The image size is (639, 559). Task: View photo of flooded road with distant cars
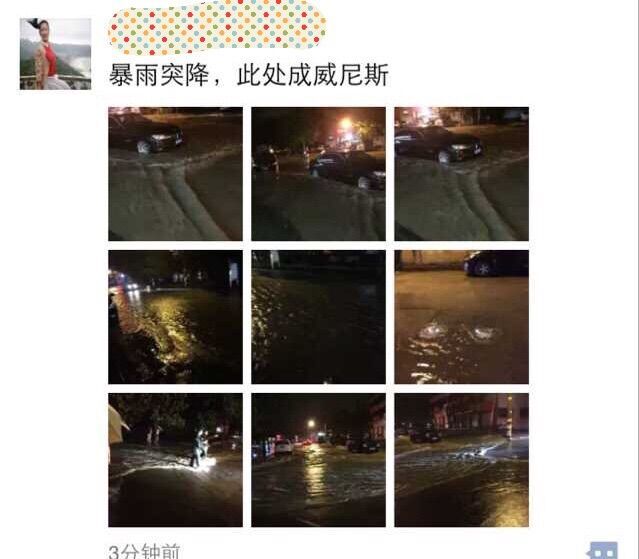tap(318, 459)
